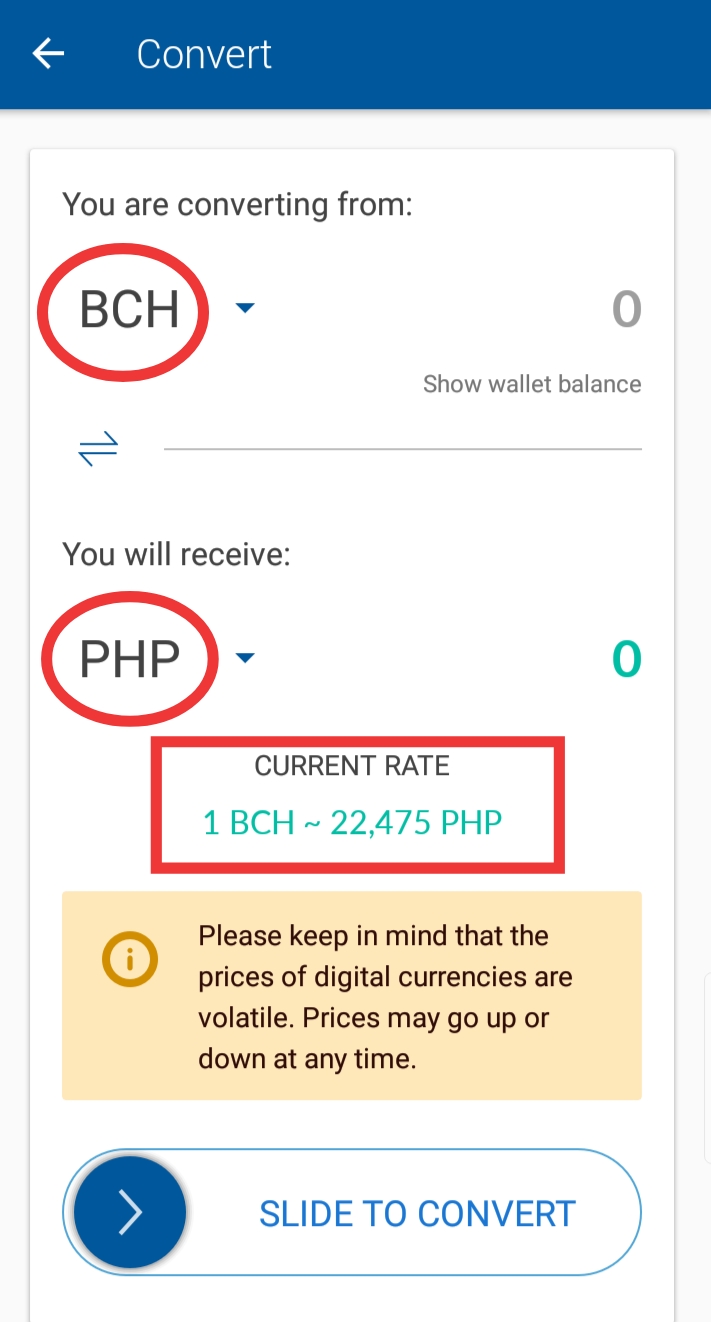Show wallet balance
Image resolution: width=711 pixels, height=1322 pixels.
point(532,384)
